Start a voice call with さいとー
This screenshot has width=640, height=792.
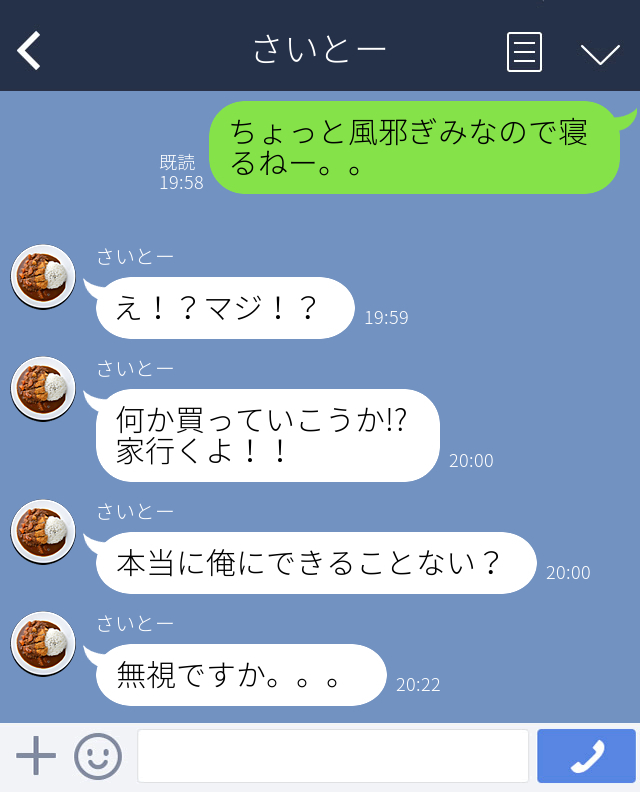pyautogui.click(x=586, y=756)
